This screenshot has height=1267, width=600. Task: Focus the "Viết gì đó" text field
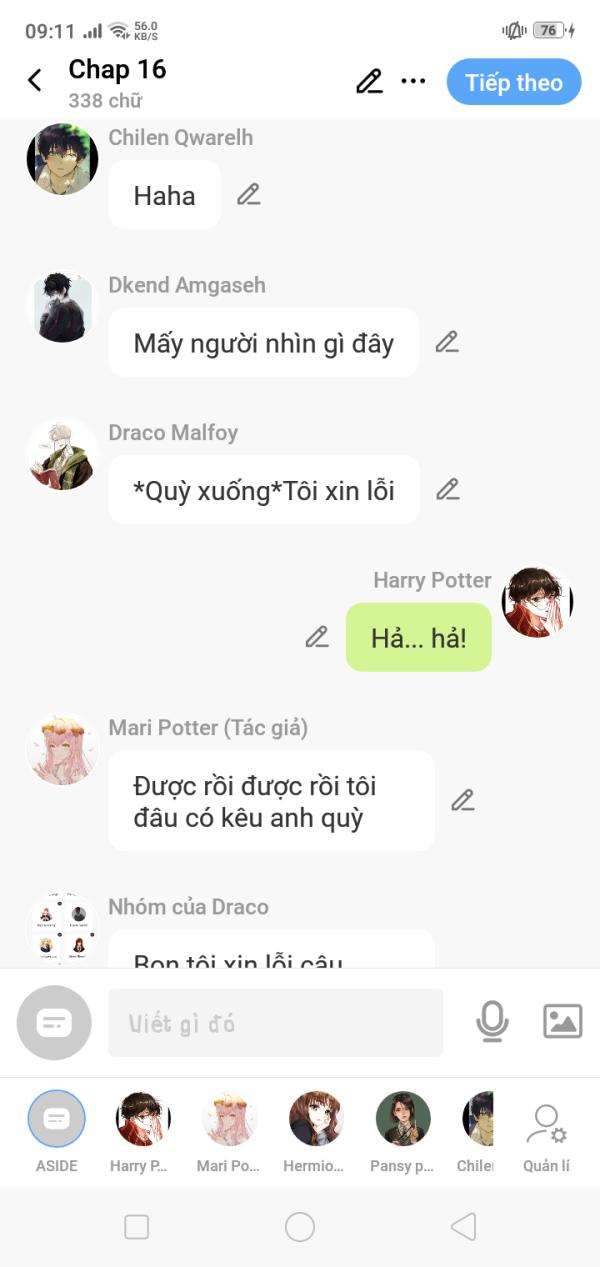point(275,1023)
